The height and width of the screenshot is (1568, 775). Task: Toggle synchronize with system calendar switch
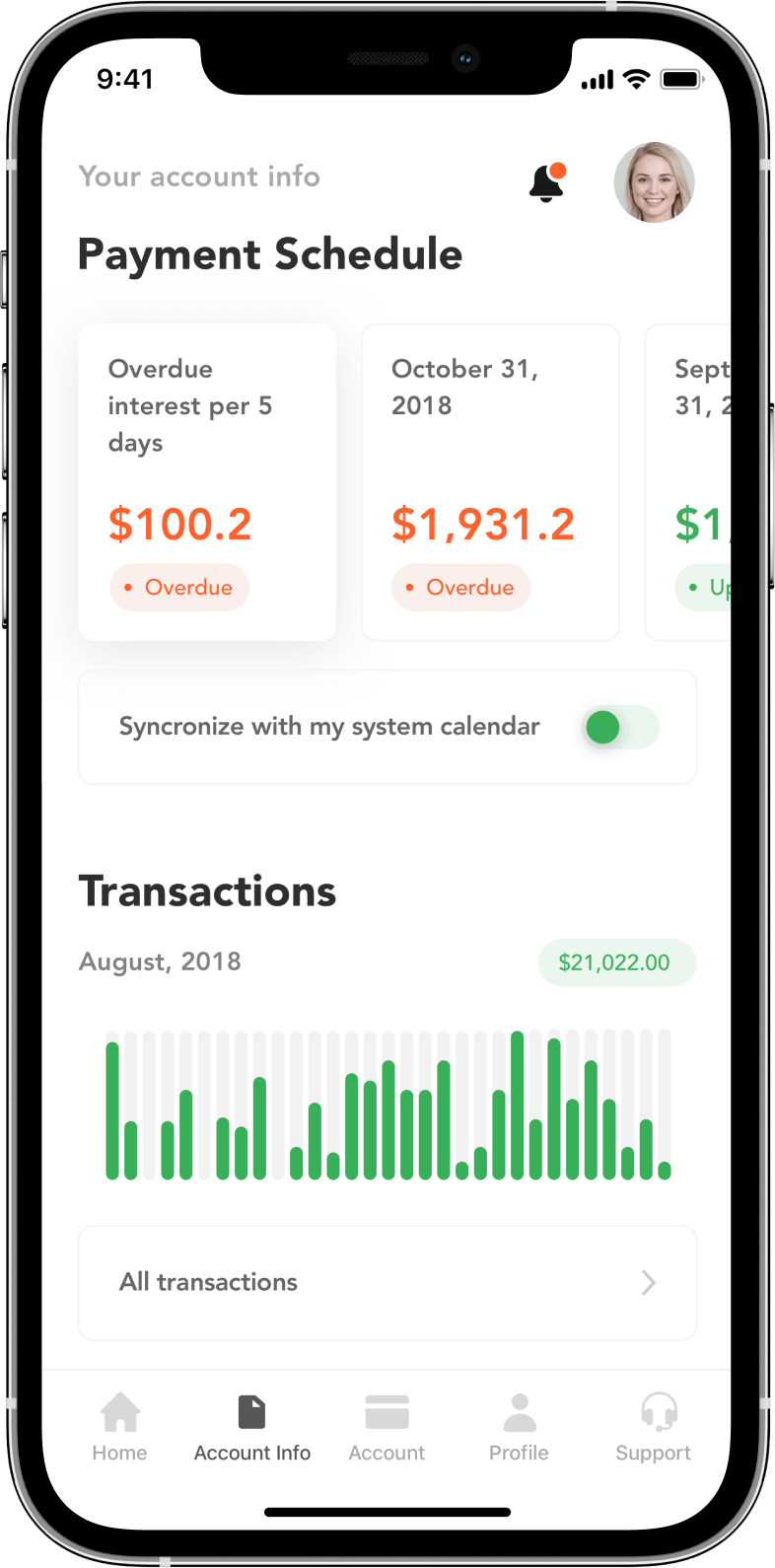[620, 728]
